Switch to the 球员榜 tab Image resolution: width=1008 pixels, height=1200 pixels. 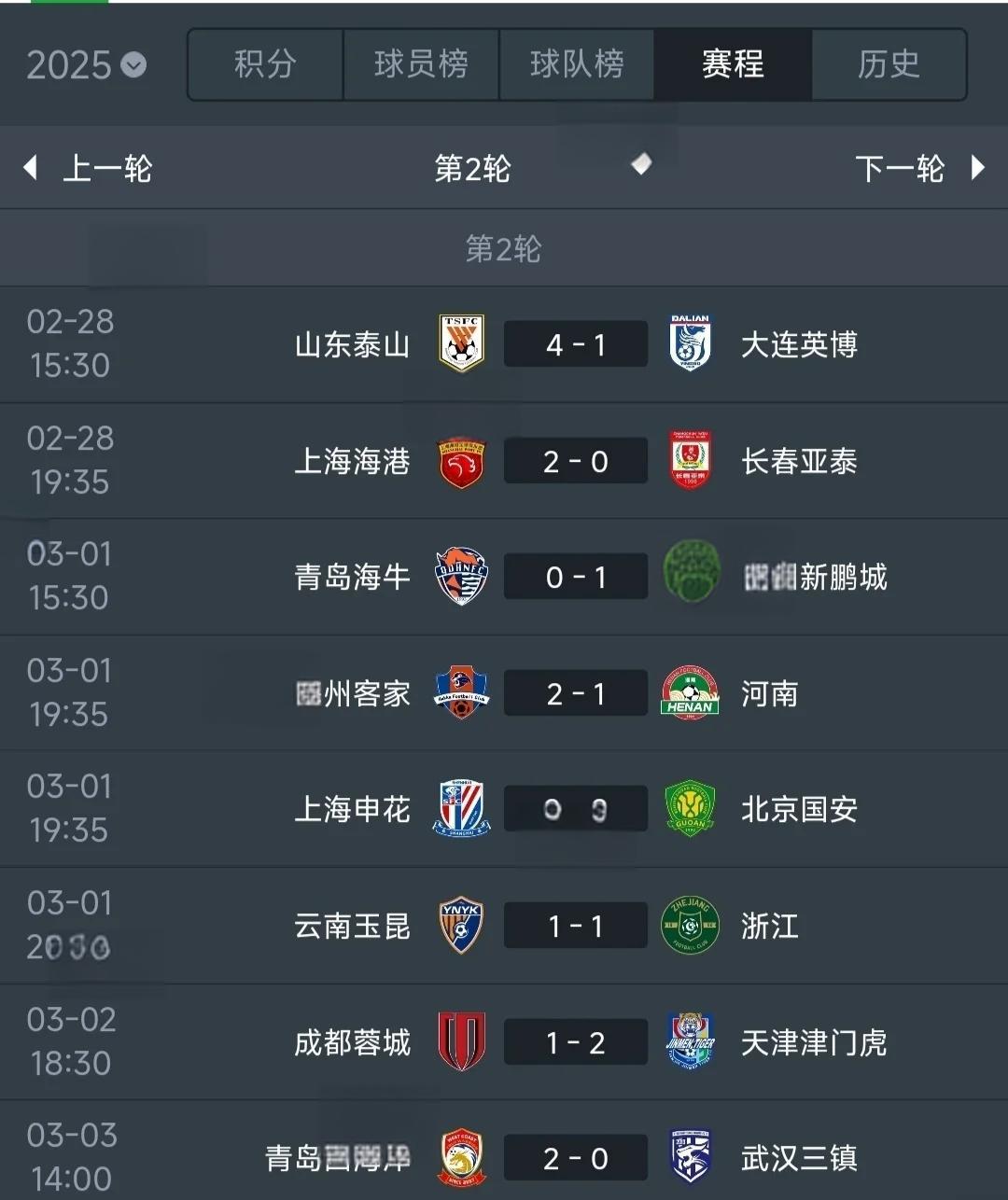(x=421, y=64)
